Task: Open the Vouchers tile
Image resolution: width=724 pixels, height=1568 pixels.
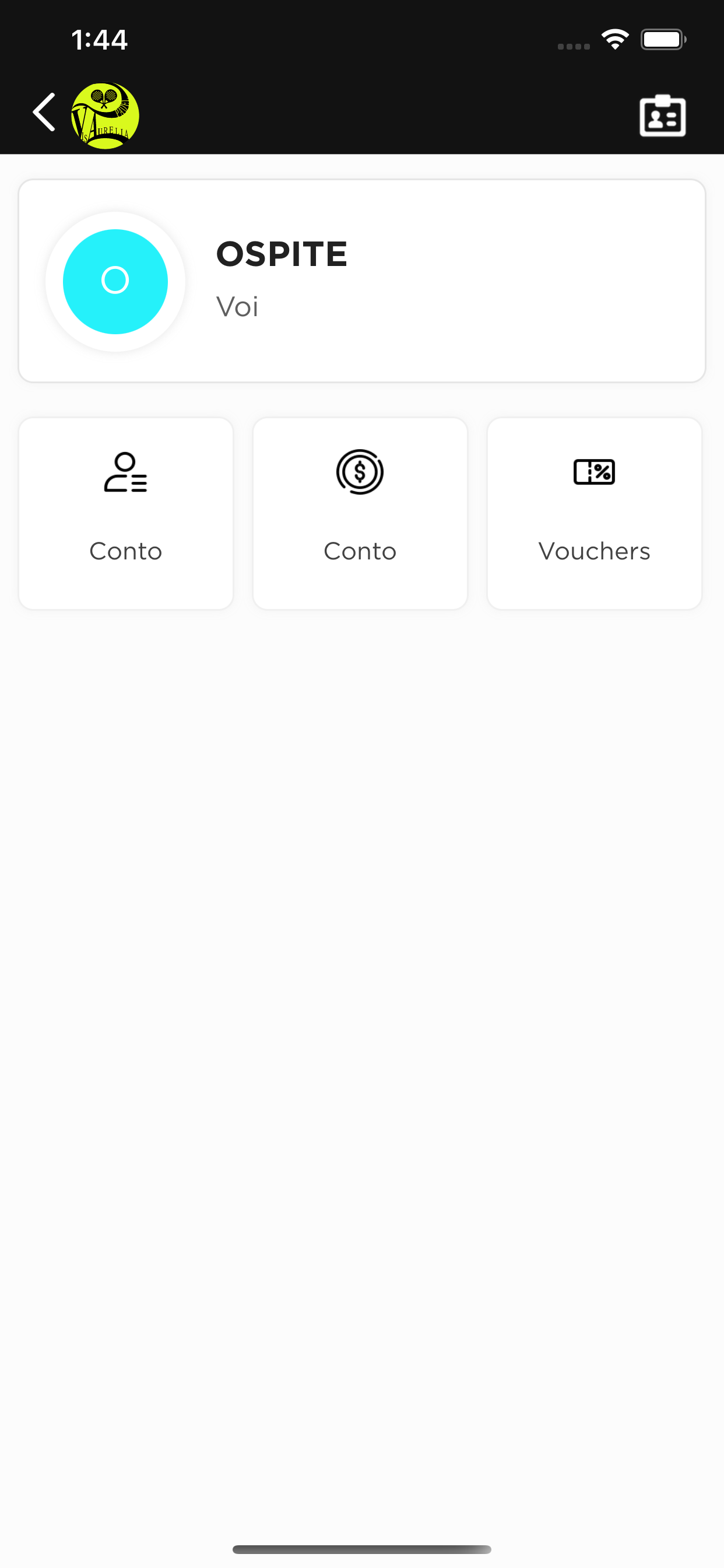Action: (x=595, y=513)
